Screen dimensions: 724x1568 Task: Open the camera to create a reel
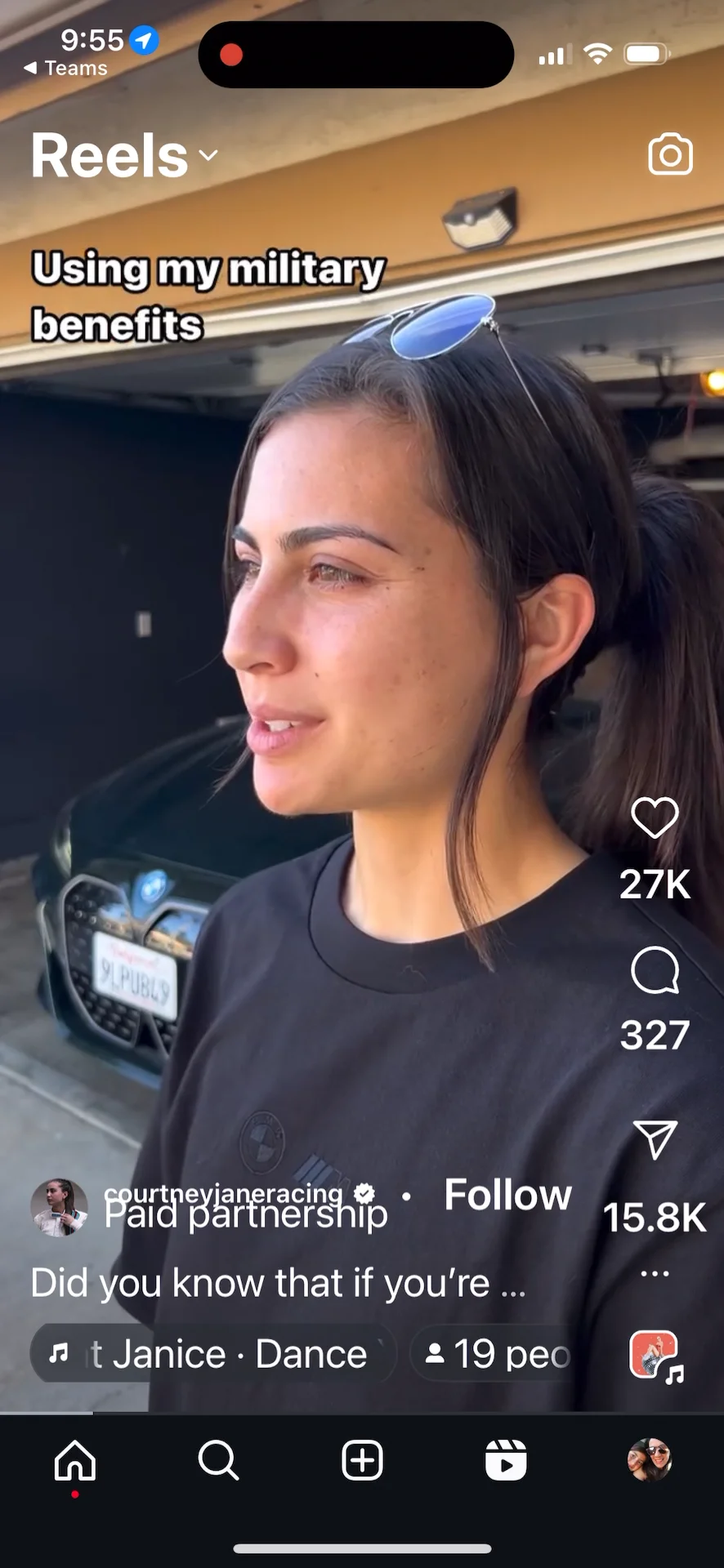[x=670, y=154]
